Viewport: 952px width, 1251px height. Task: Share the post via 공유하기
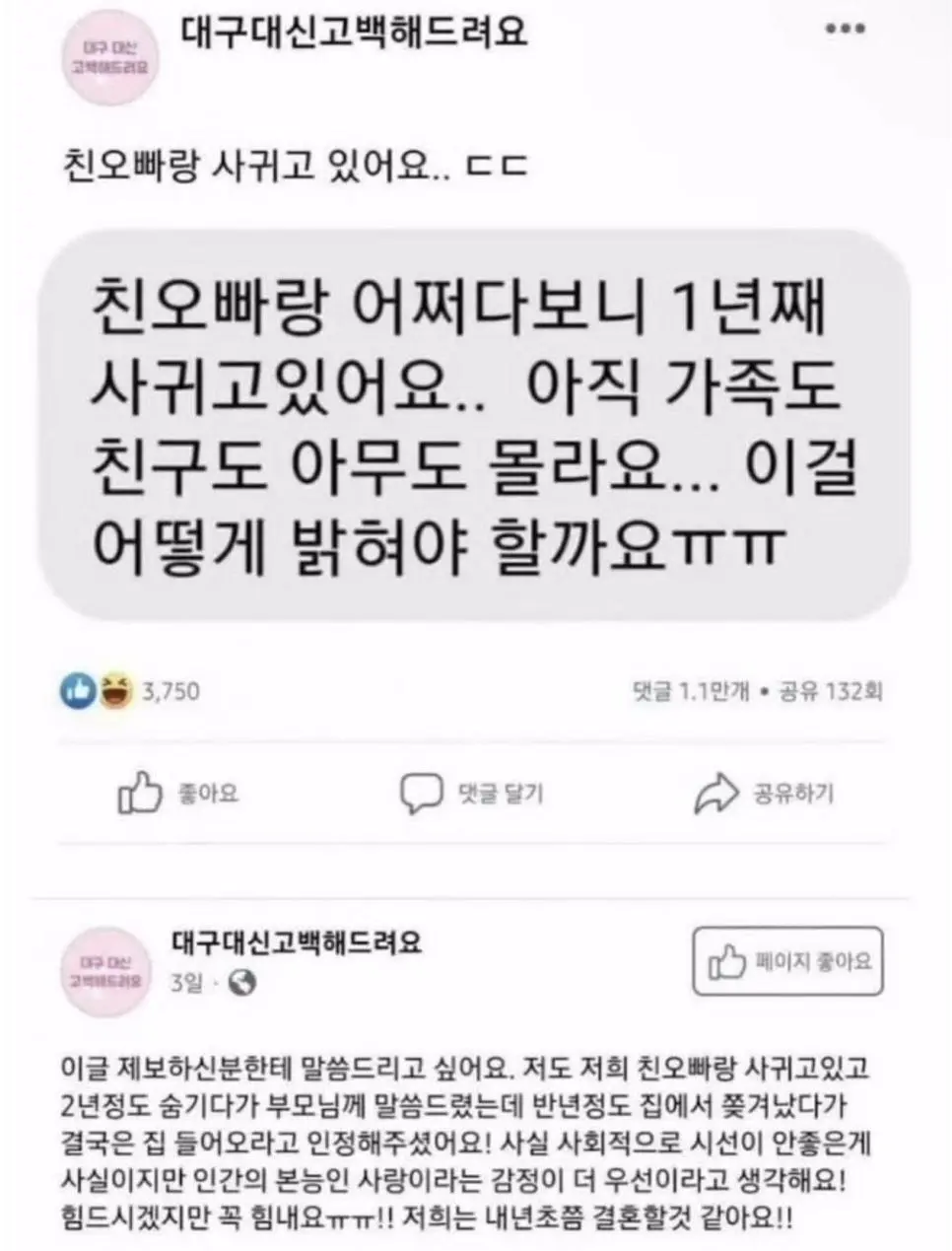pos(764,794)
